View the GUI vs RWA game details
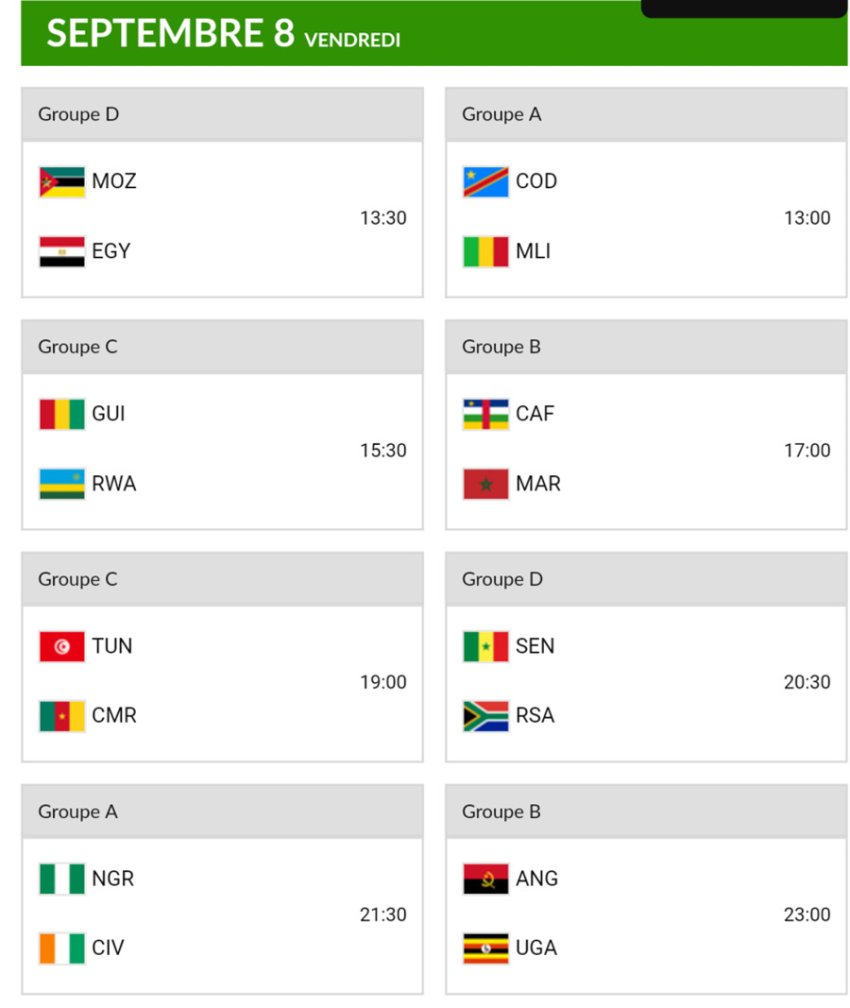This screenshot has width=850, height=1008. click(222, 450)
